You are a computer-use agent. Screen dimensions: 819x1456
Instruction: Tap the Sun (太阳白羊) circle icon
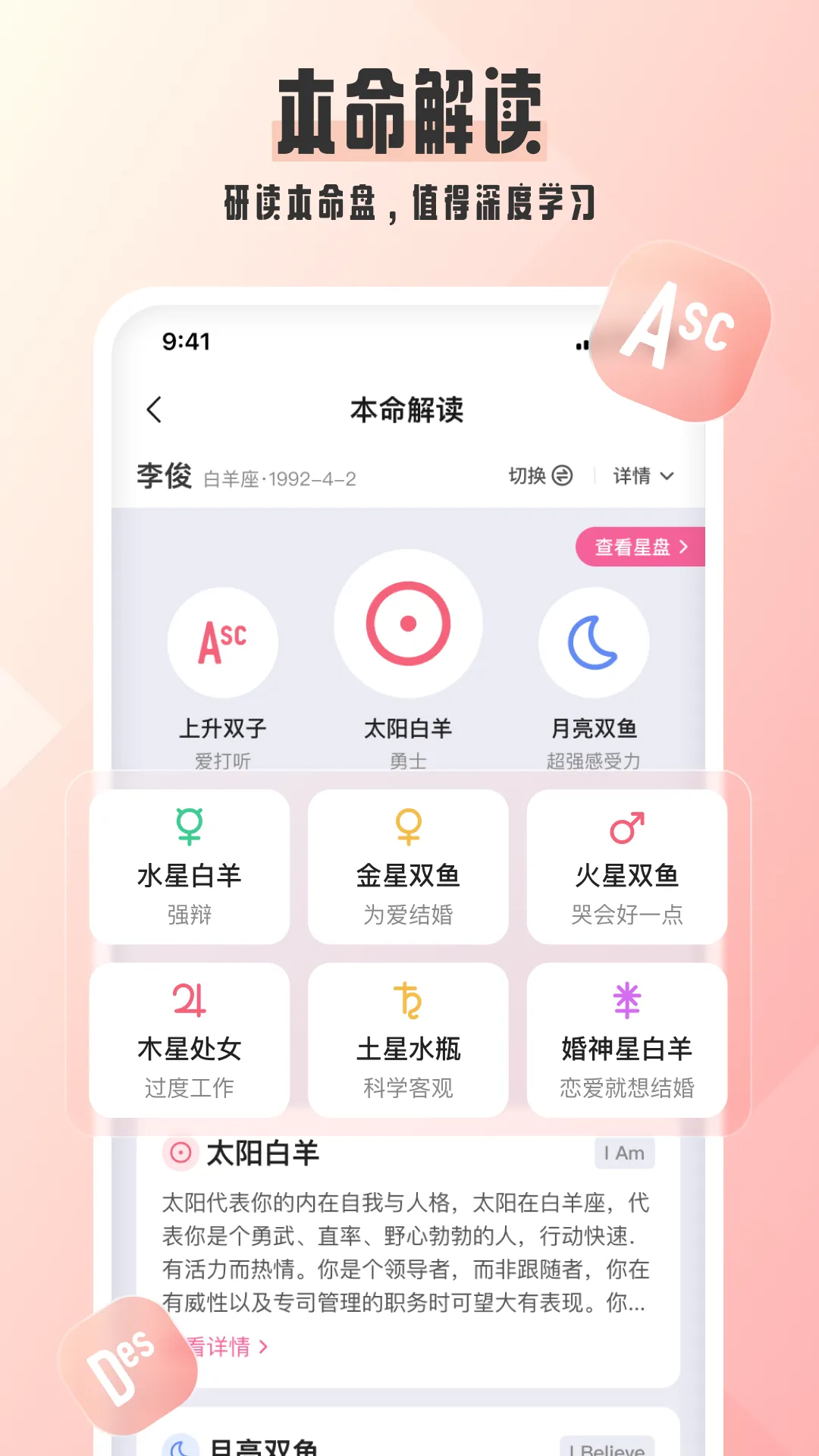click(408, 622)
